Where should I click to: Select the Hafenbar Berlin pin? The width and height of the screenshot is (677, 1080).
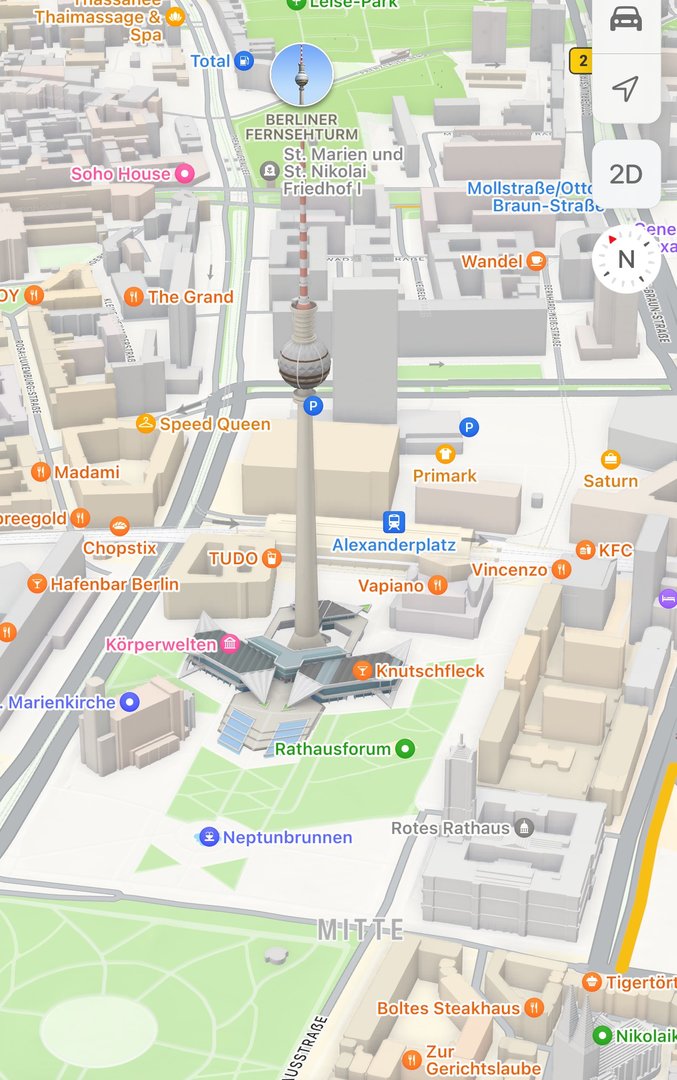pos(37,584)
